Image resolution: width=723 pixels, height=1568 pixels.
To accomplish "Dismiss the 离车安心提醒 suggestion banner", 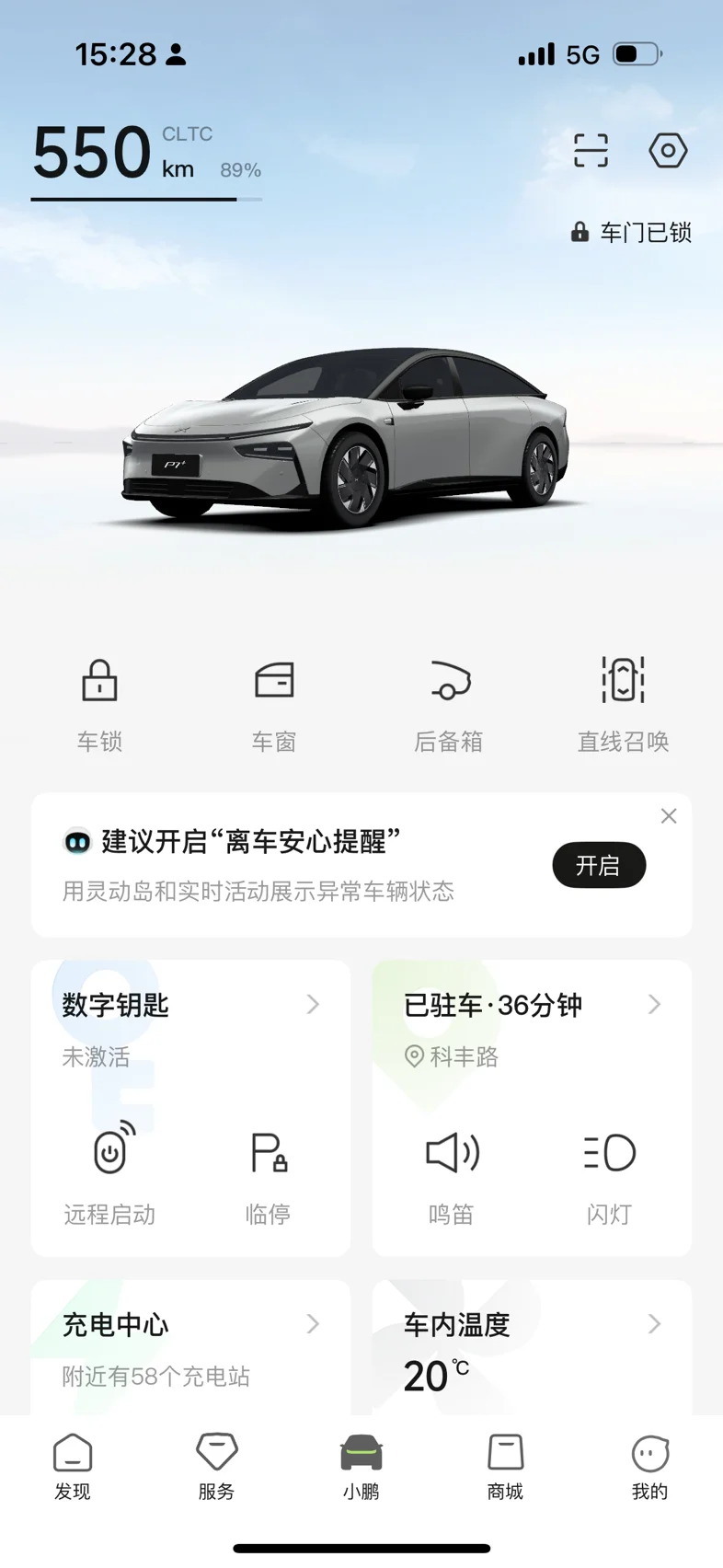I will pyautogui.click(x=669, y=816).
